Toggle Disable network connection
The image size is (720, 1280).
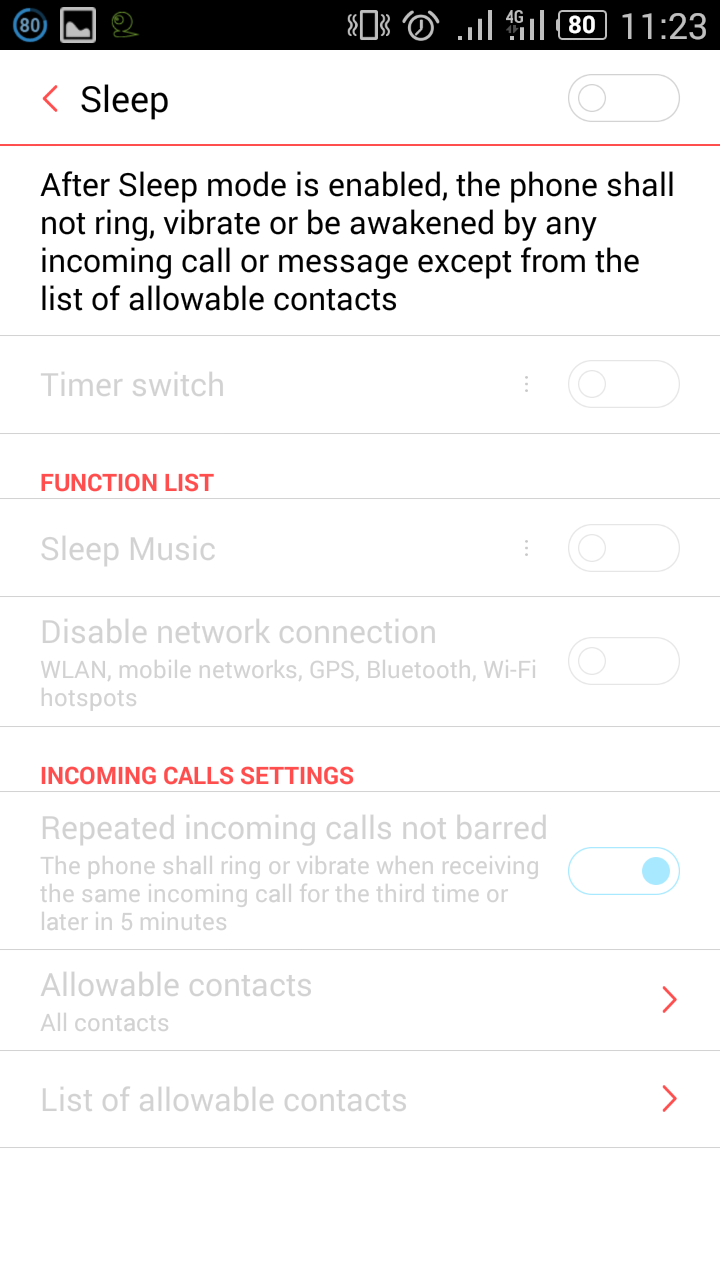pos(624,661)
